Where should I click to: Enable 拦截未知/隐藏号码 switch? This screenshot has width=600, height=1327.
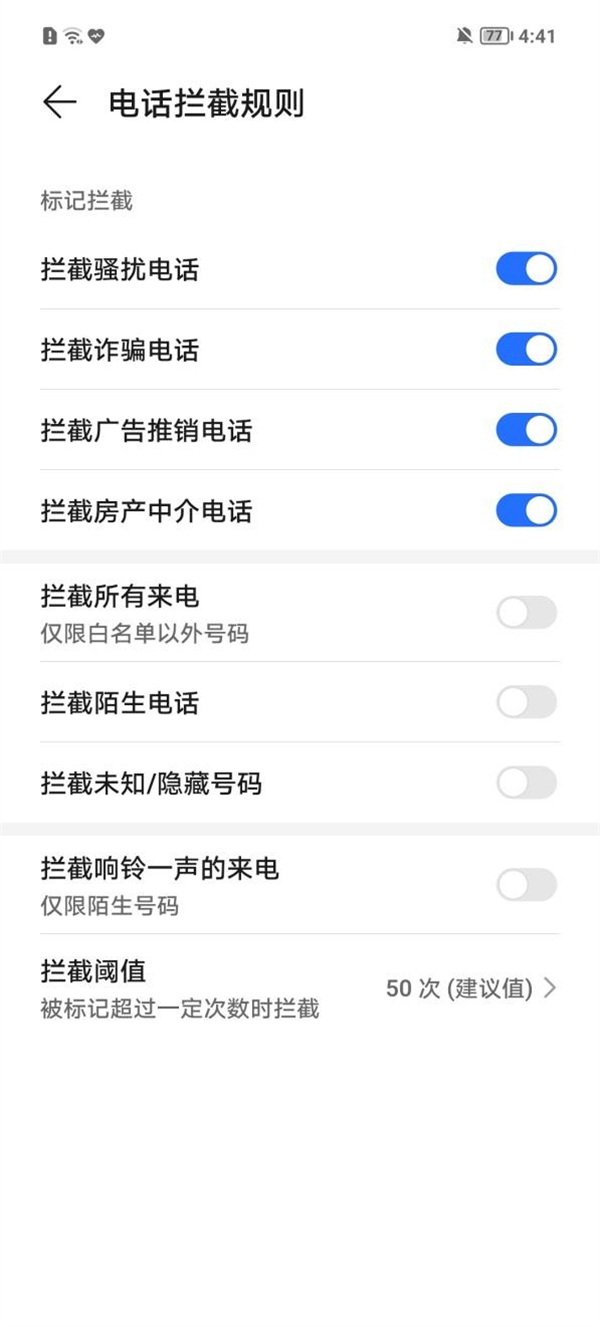(x=526, y=783)
